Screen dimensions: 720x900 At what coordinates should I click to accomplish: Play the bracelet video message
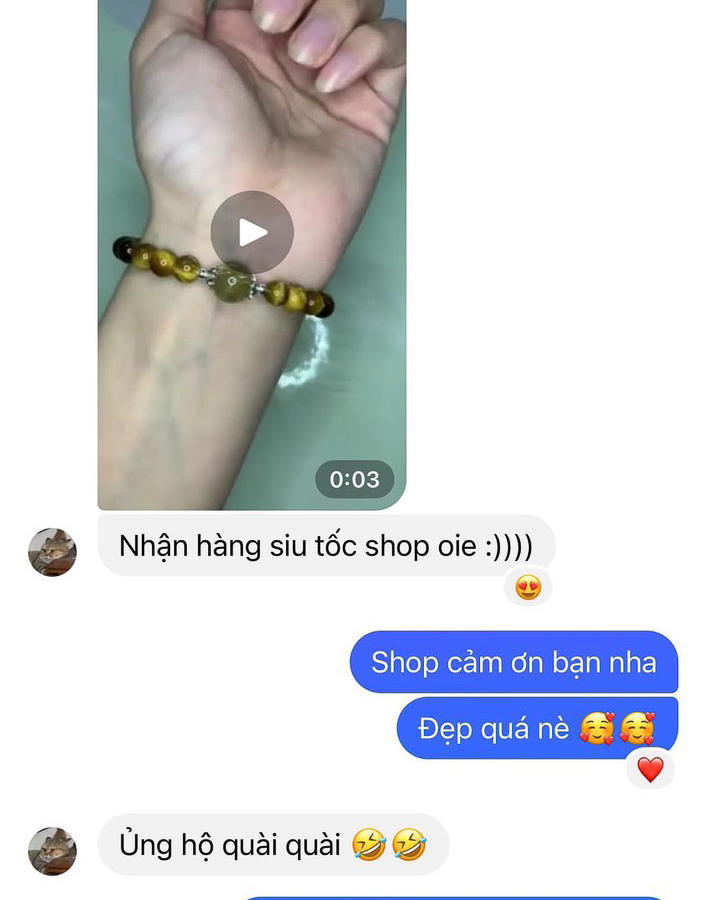point(252,232)
